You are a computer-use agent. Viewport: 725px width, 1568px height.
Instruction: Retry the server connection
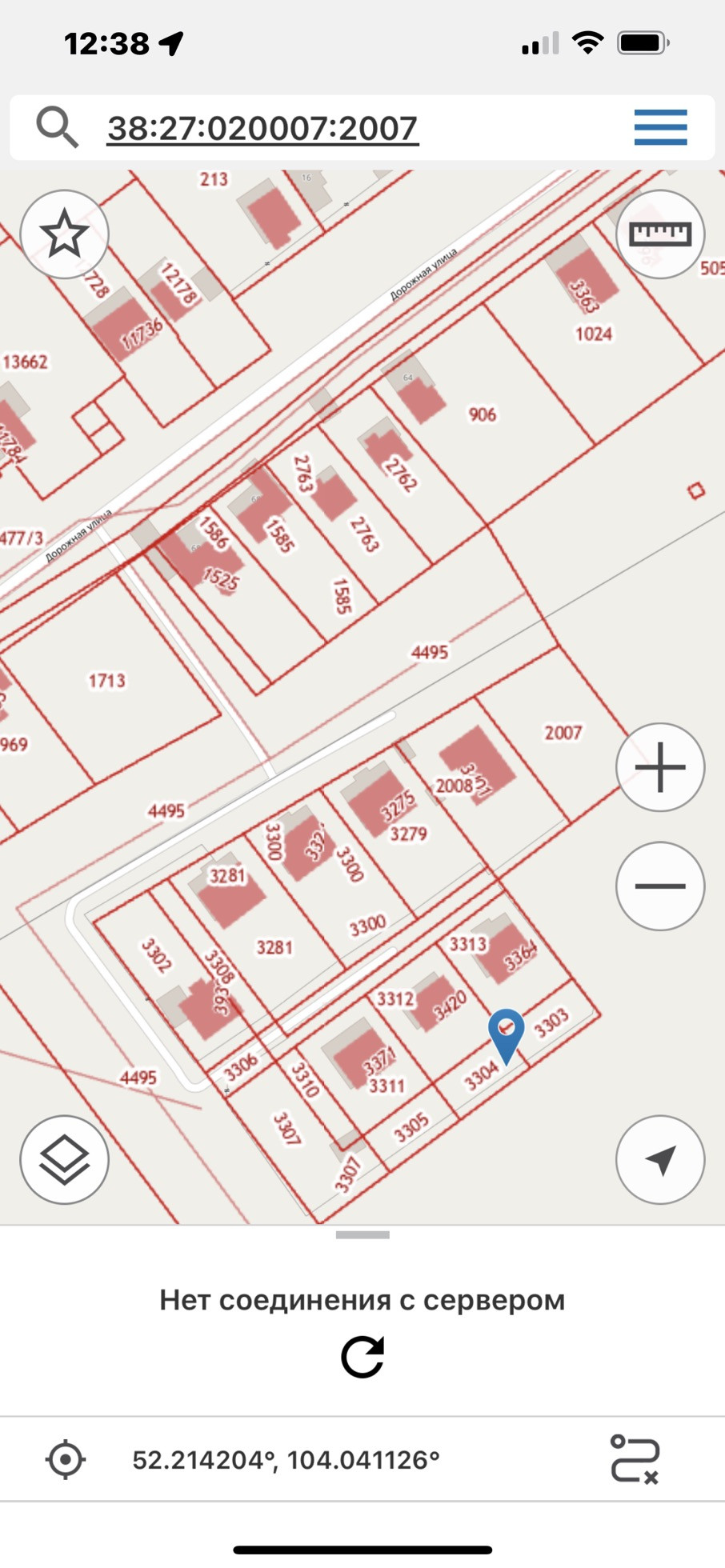click(362, 1357)
